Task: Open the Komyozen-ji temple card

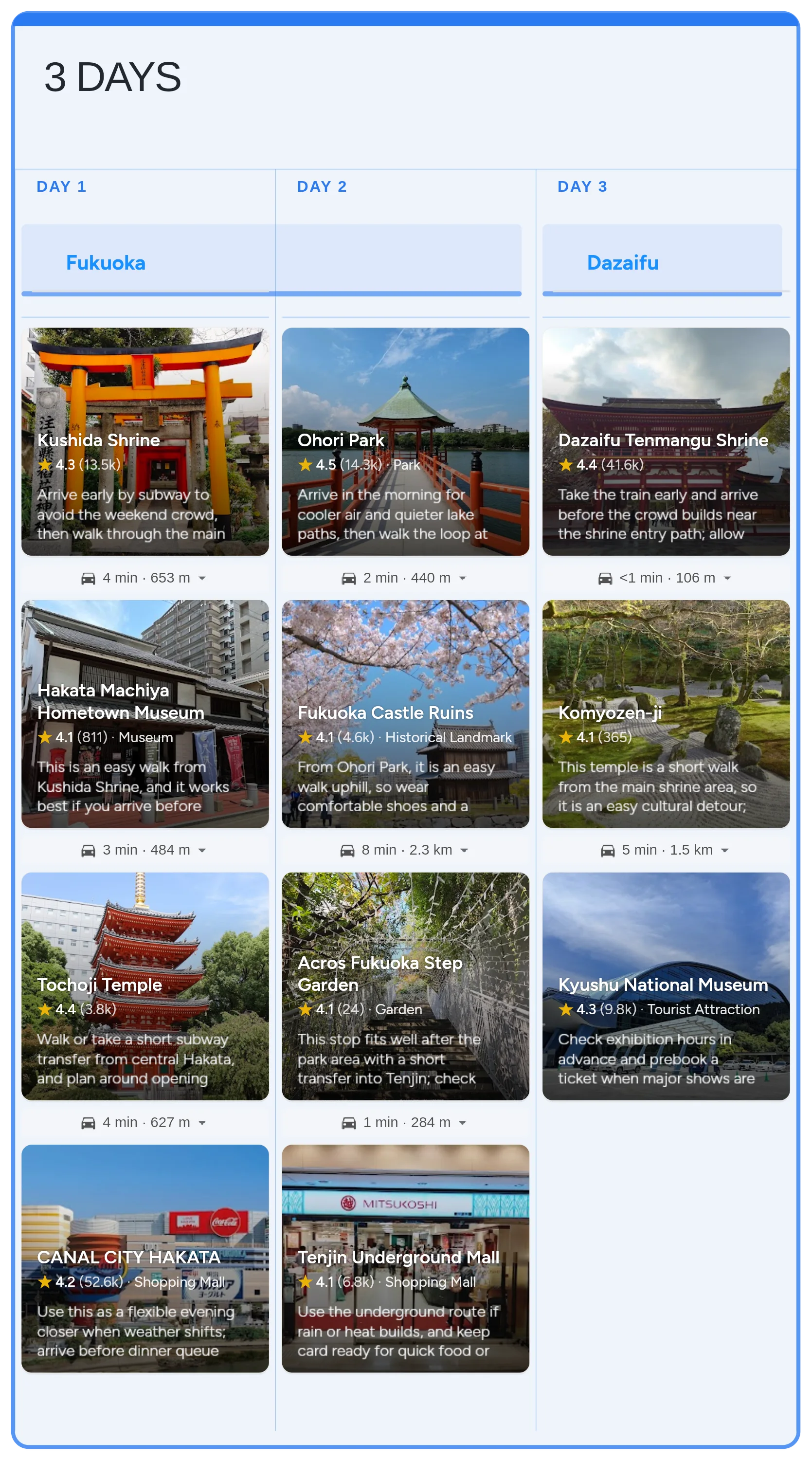Action: coord(666,713)
